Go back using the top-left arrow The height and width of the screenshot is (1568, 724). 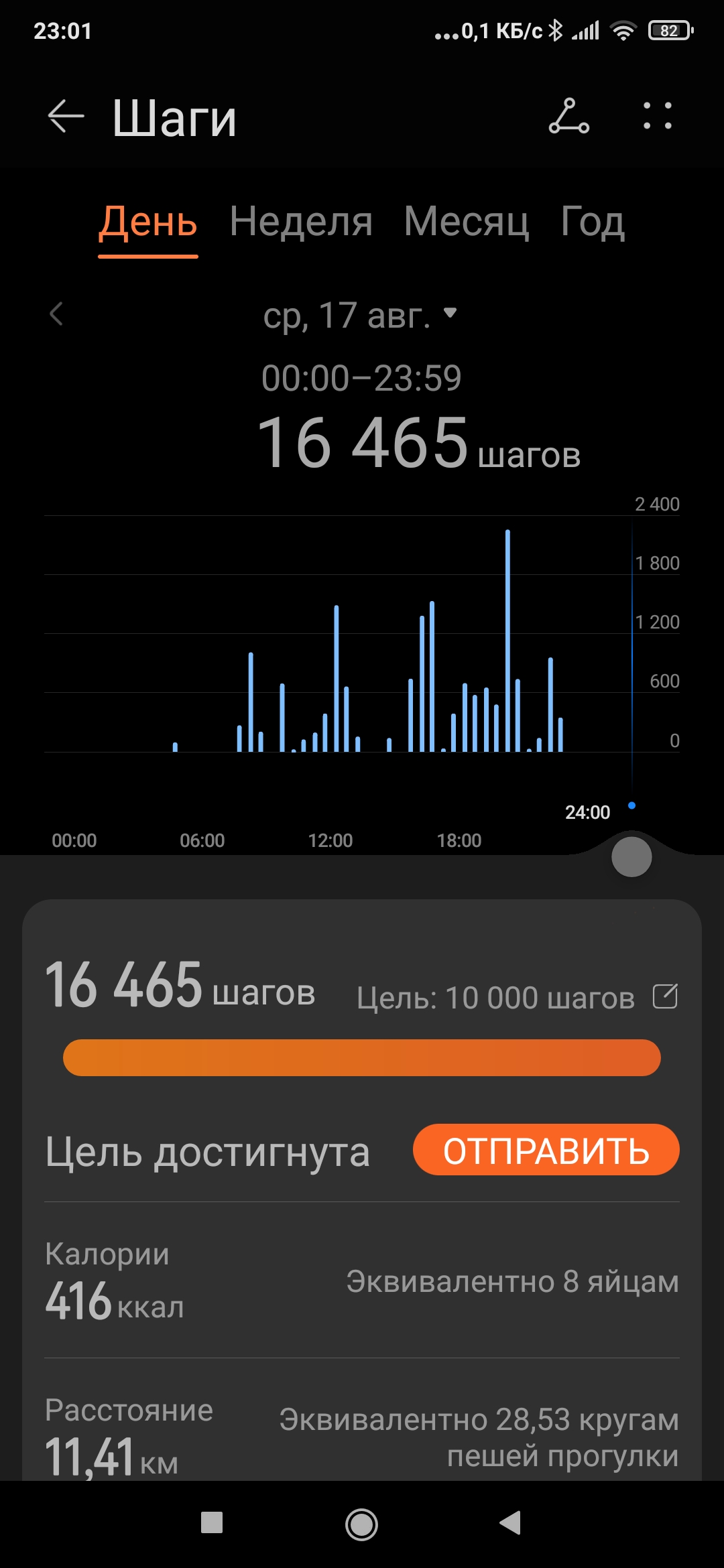66,117
